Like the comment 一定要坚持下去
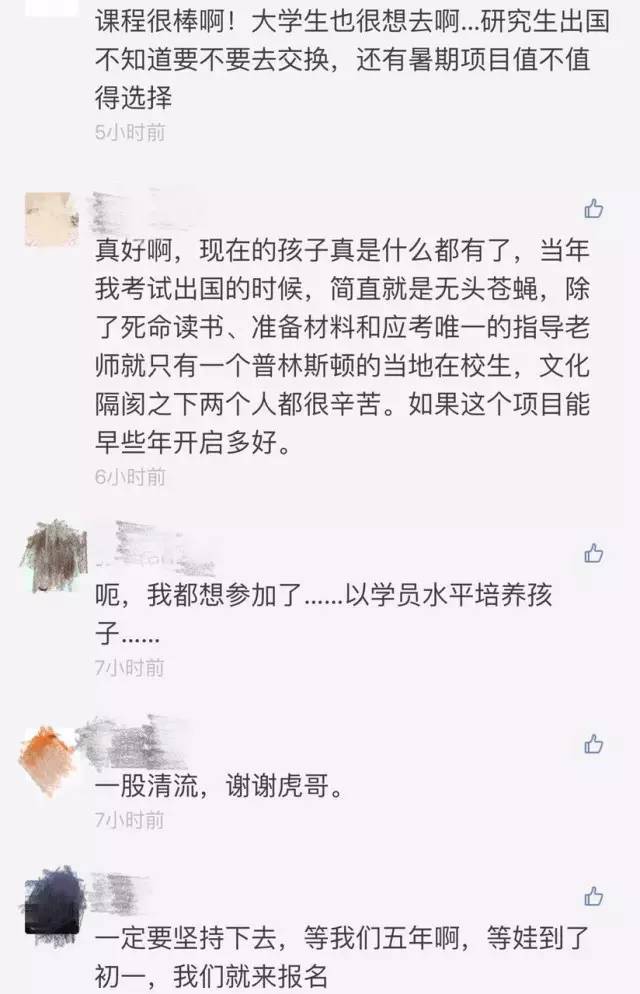This screenshot has height=994, width=640. [x=594, y=896]
